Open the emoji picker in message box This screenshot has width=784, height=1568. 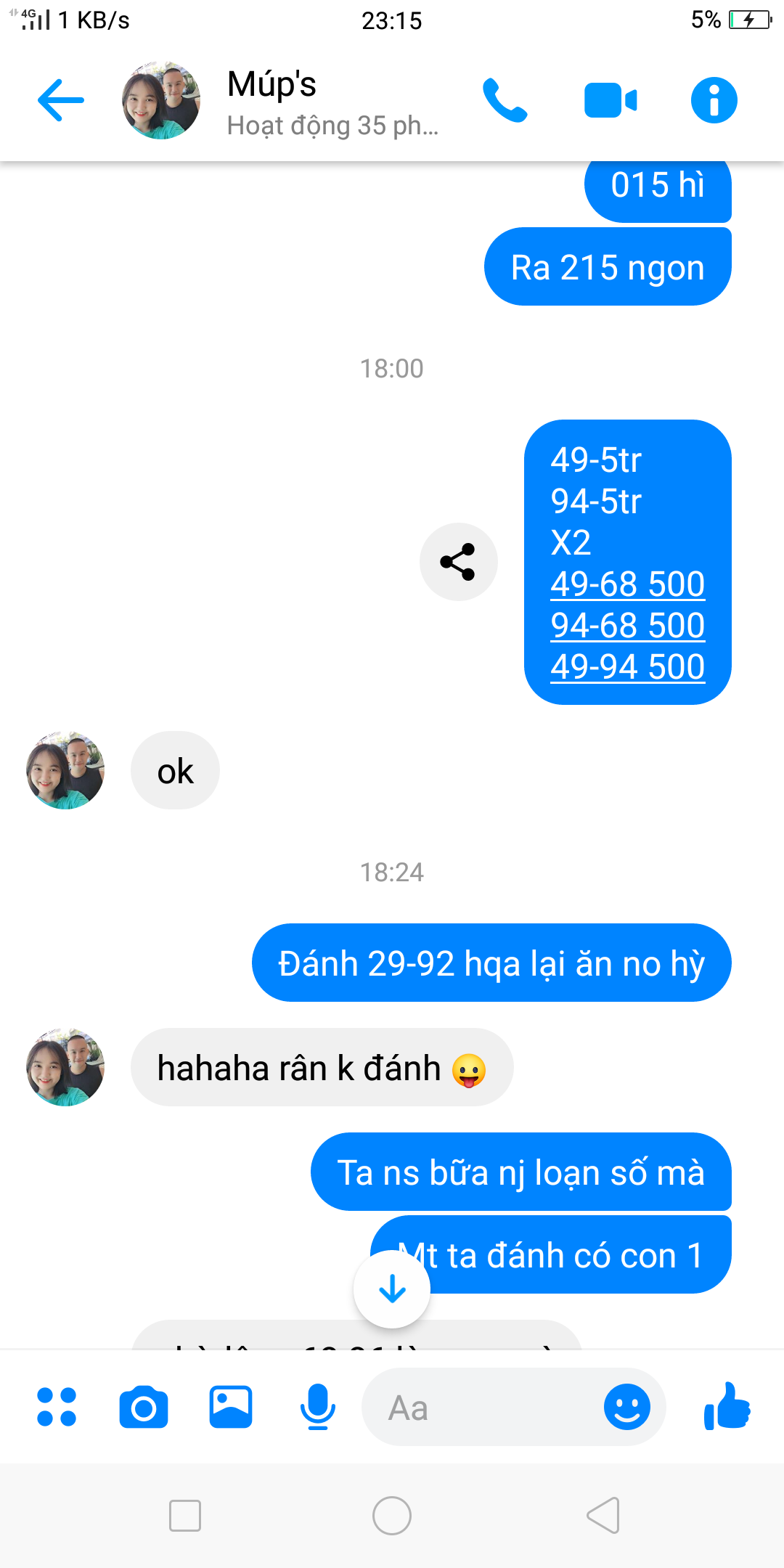pos(627,1407)
